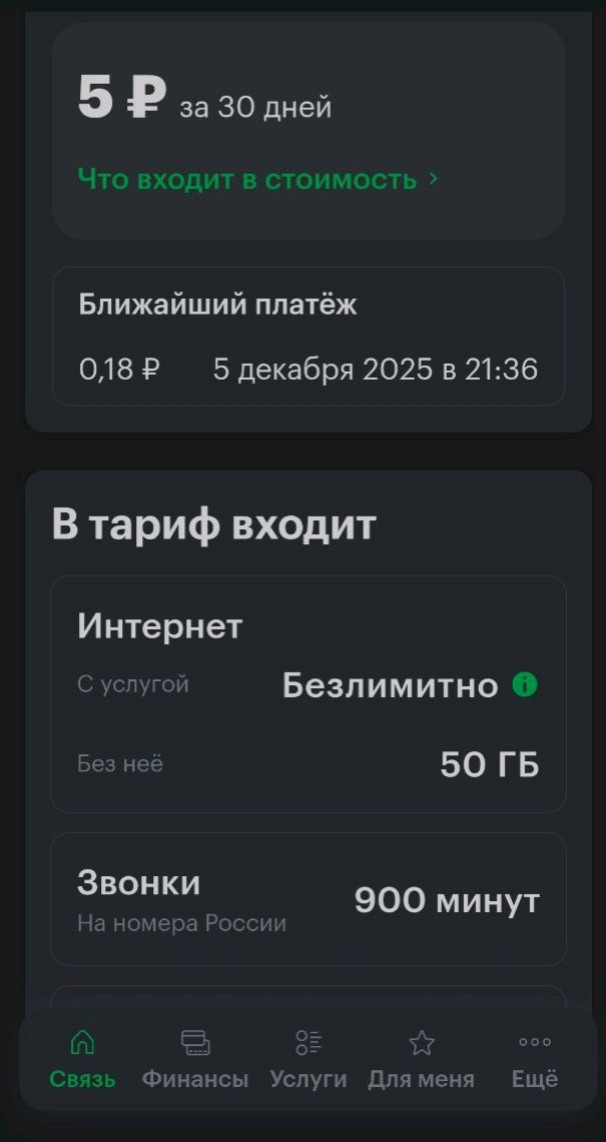
Task: Go to the Услуги tab
Action: pyautogui.click(x=308, y=1059)
